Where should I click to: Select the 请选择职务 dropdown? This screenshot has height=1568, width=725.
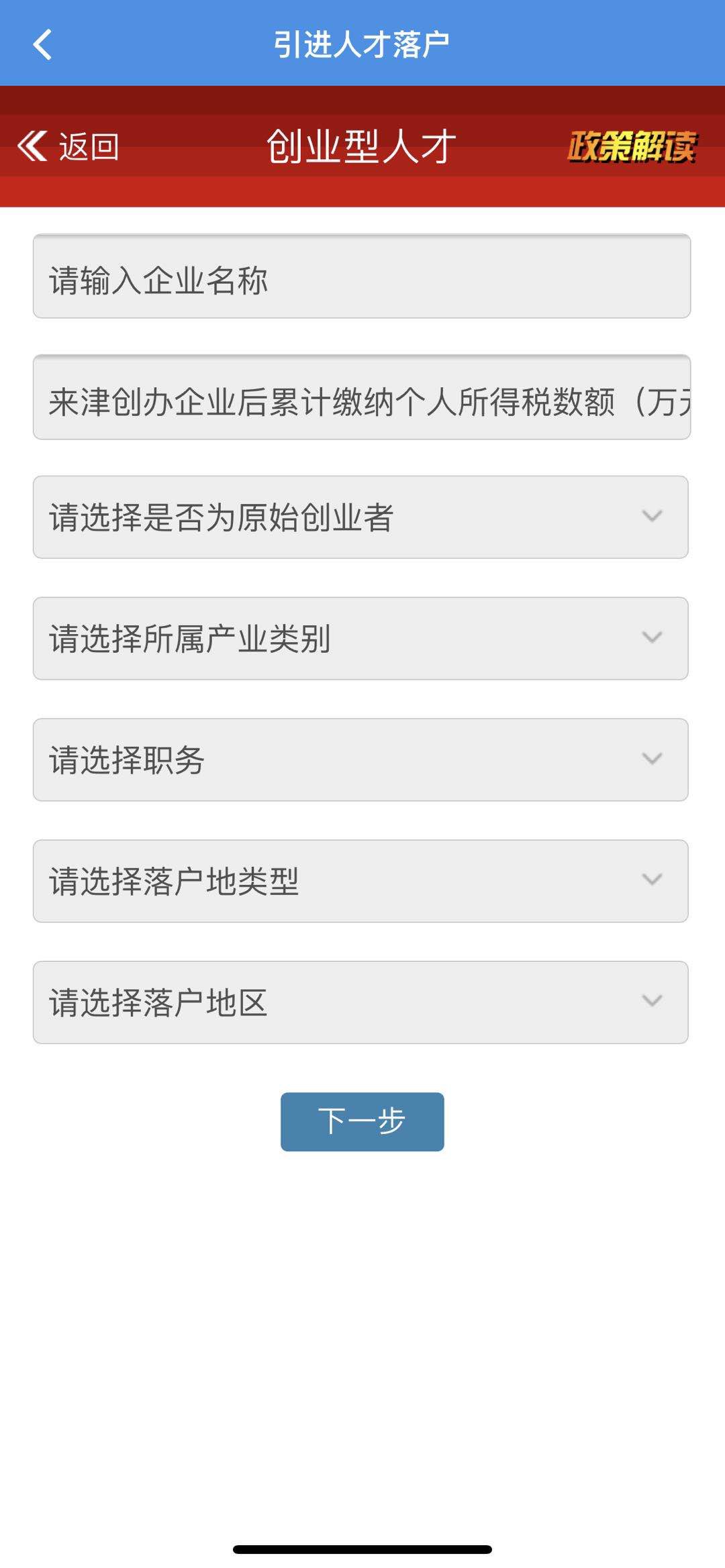pos(360,760)
